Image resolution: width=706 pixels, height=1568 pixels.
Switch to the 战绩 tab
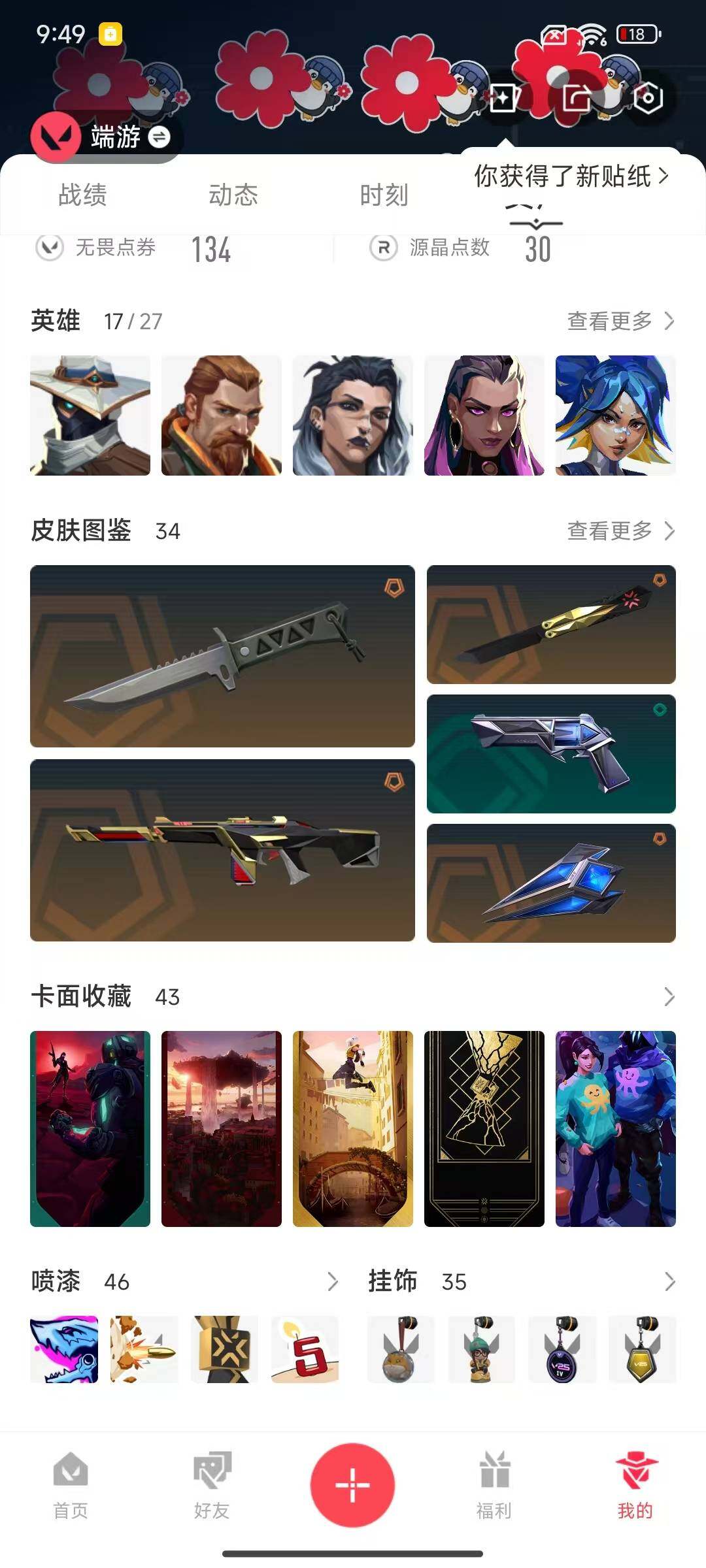click(82, 195)
